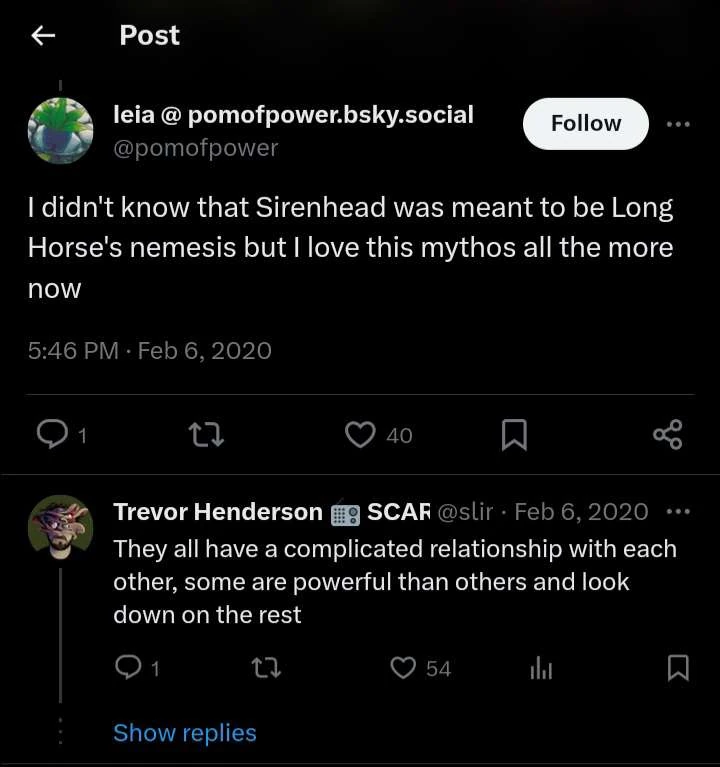Open overflow menu on leia's post
The width and height of the screenshot is (720, 767).
pos(678,124)
